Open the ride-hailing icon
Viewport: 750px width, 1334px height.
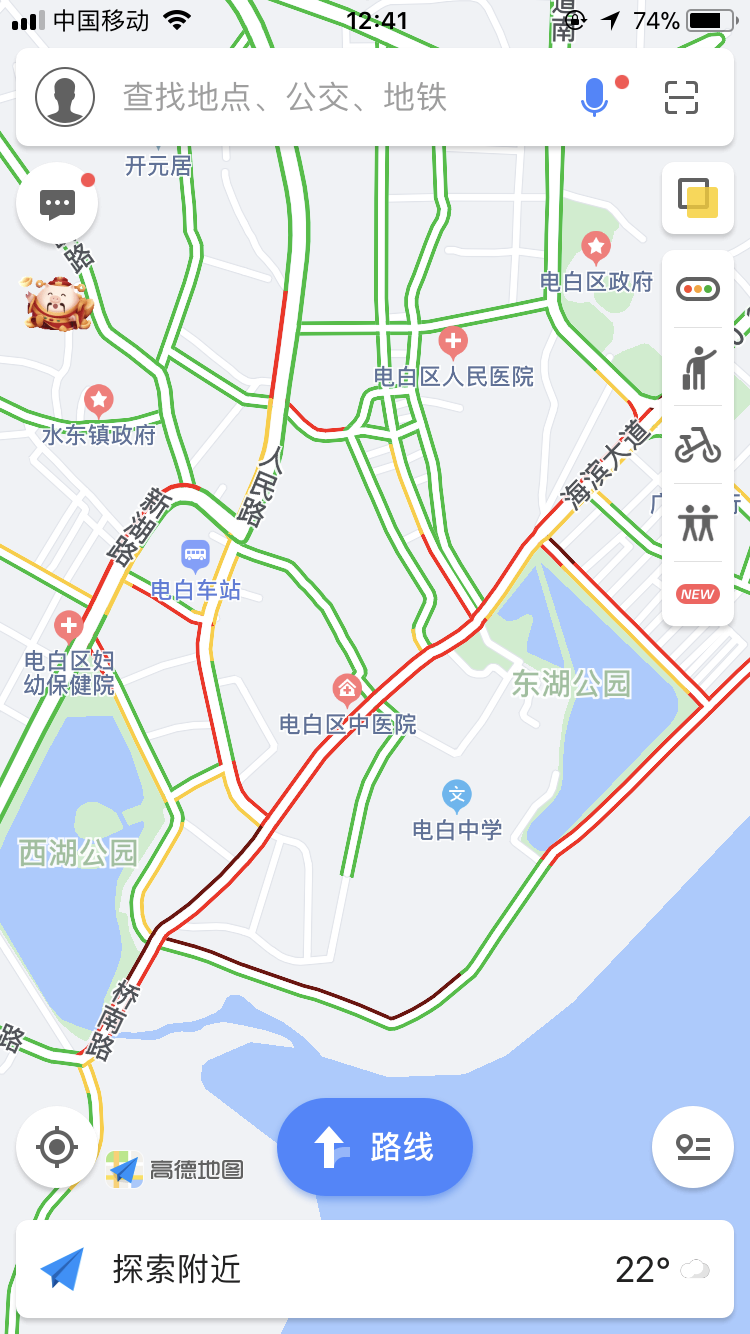[697, 367]
